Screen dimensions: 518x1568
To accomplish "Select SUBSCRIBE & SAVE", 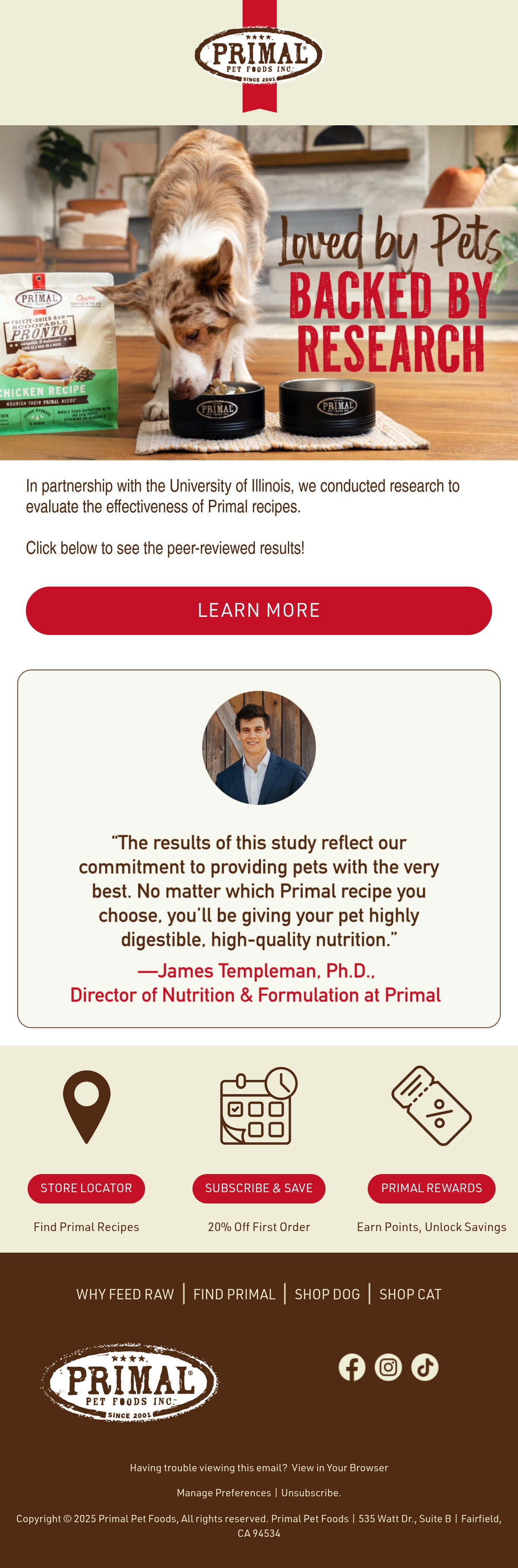I will point(259,1188).
